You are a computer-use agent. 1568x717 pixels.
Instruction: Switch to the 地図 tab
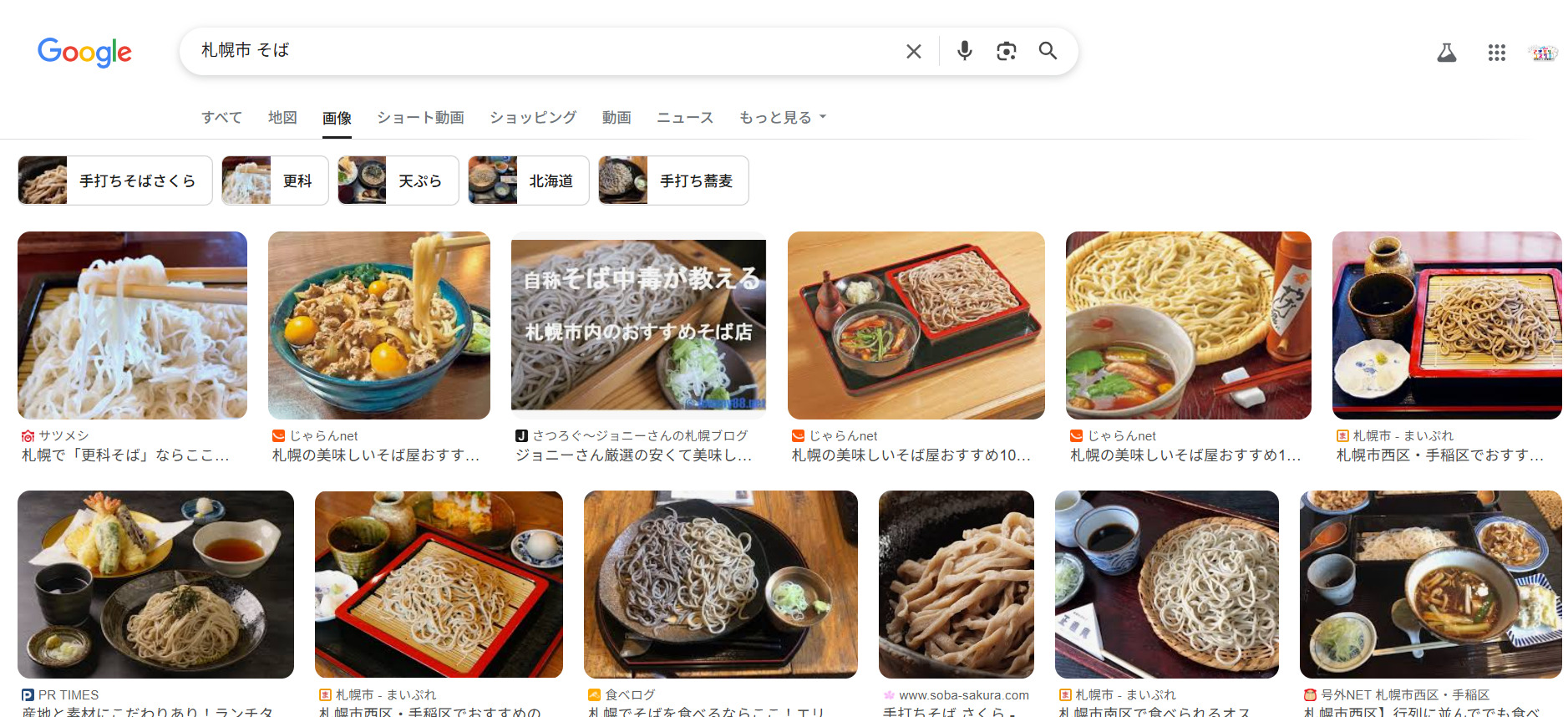tap(282, 118)
